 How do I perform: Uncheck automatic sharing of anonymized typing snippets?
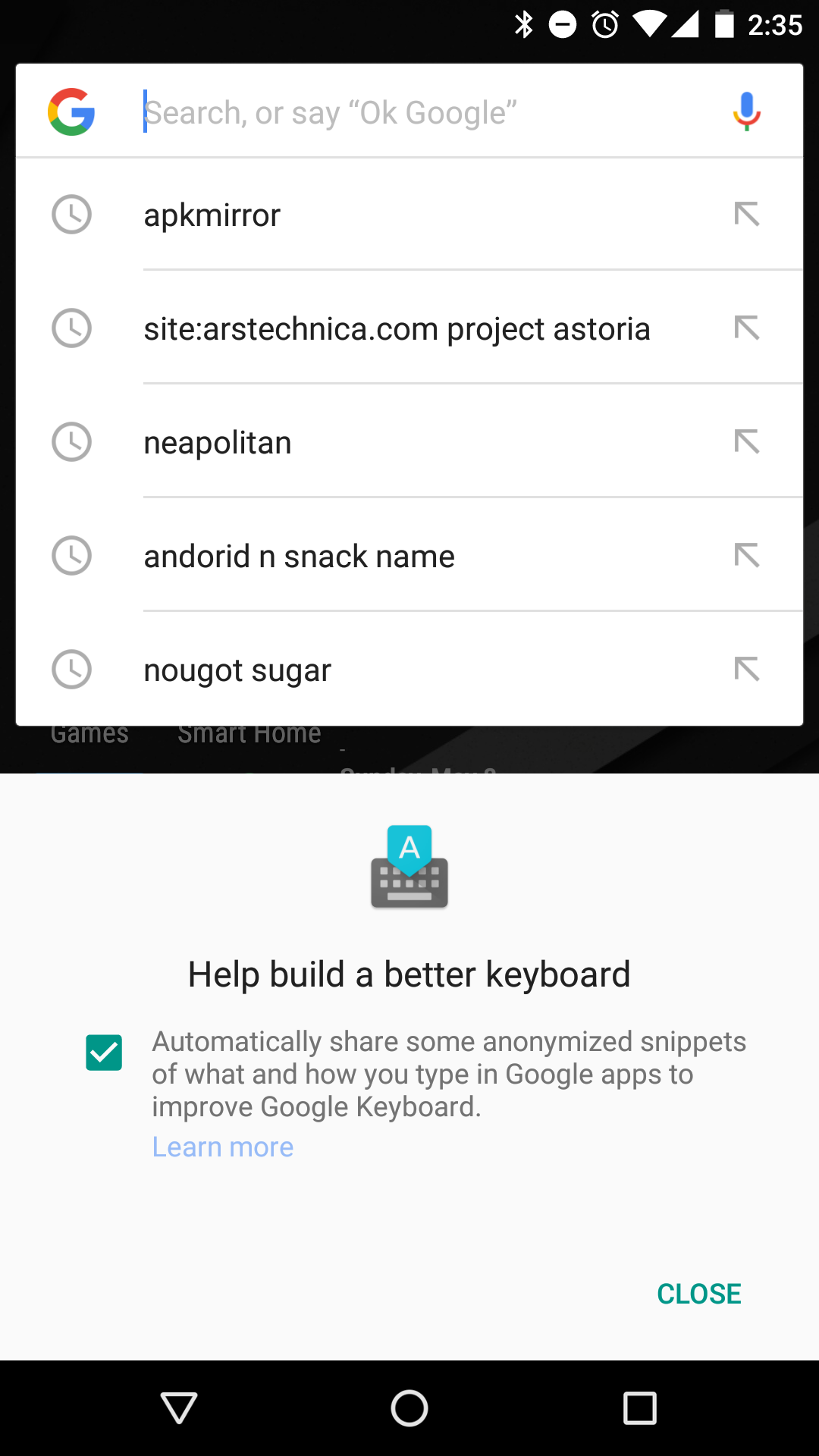pyautogui.click(x=104, y=1052)
